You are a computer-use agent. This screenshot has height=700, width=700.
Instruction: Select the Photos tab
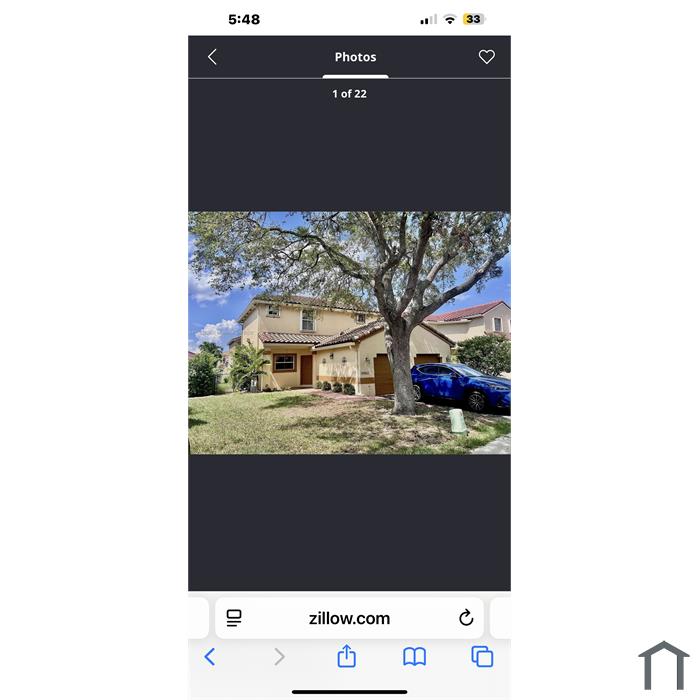pos(355,57)
